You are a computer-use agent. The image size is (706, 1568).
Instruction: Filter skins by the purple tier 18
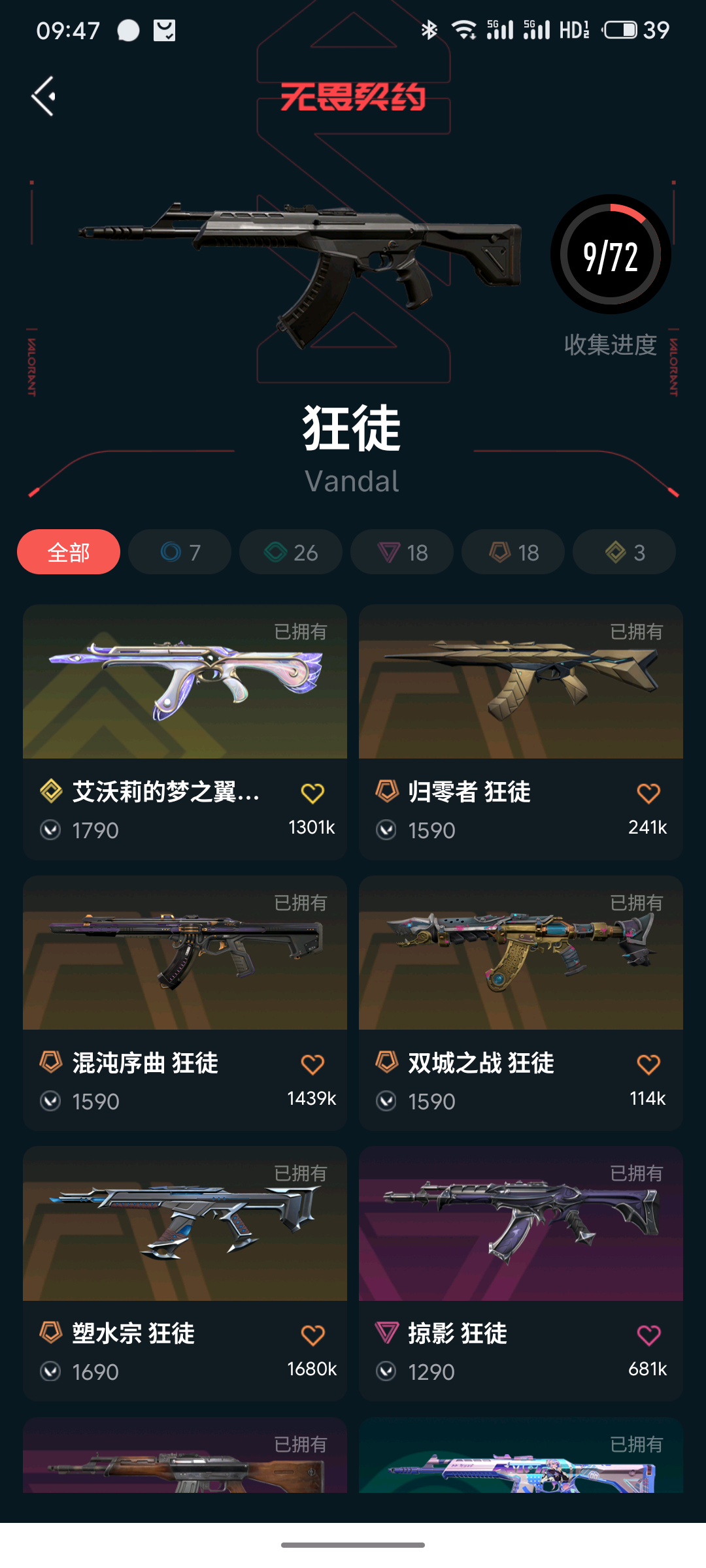tap(402, 552)
